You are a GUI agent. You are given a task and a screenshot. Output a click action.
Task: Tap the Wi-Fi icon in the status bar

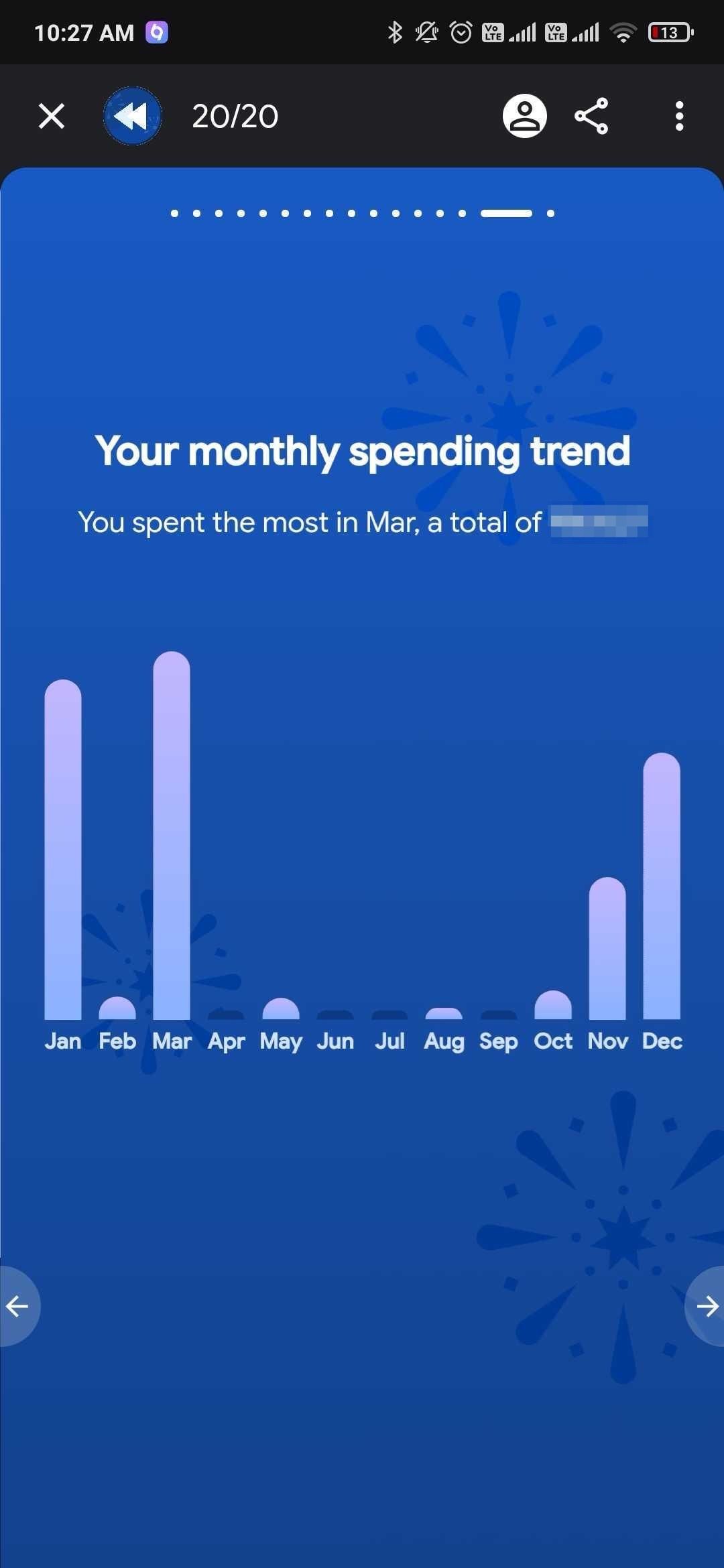point(623,31)
